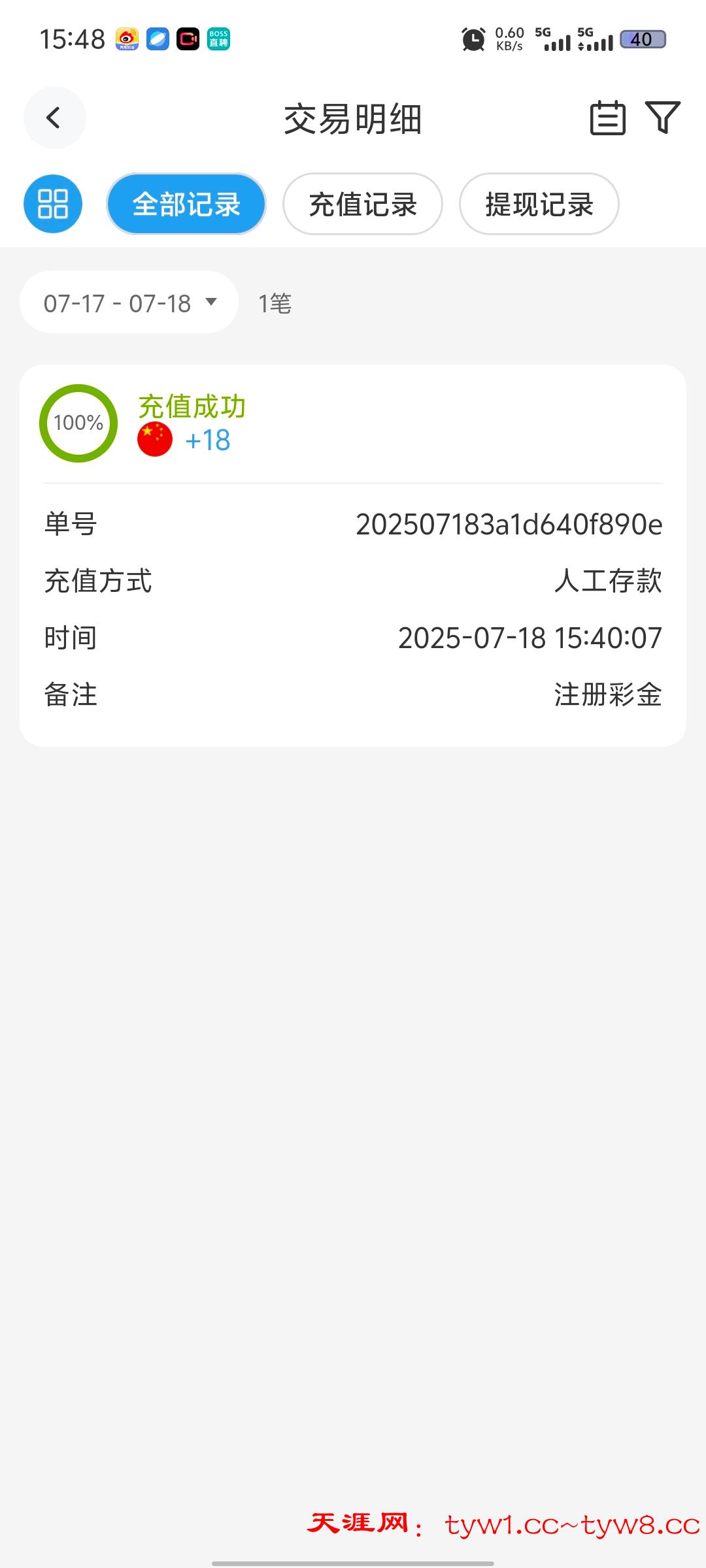This screenshot has height=1568, width=706.
Task: Click the China flag icon on the record
Action: 154,438
